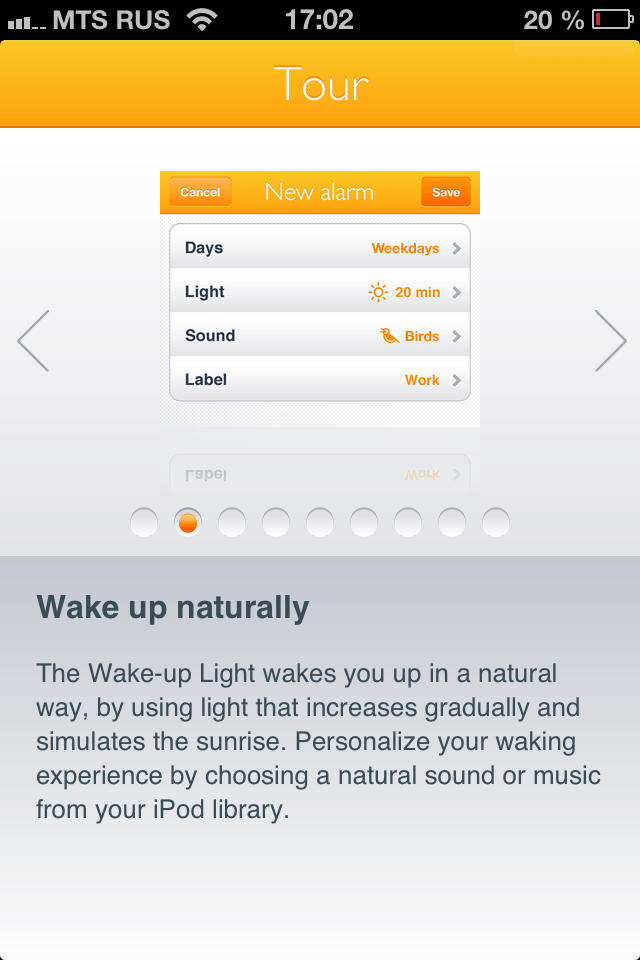Advance to the next tour slide
640x960 pixels.
610,341
